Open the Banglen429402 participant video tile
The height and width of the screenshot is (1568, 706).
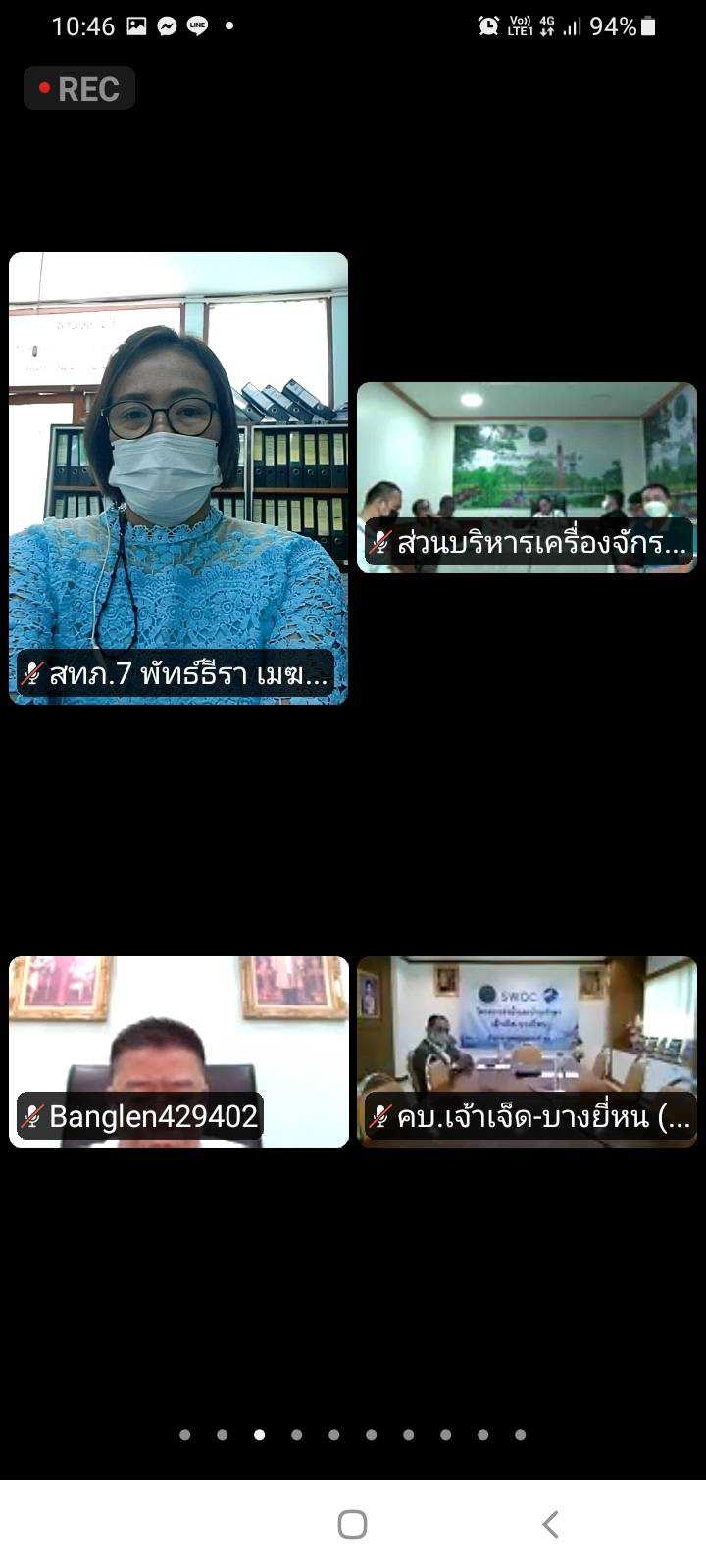coord(178,1052)
